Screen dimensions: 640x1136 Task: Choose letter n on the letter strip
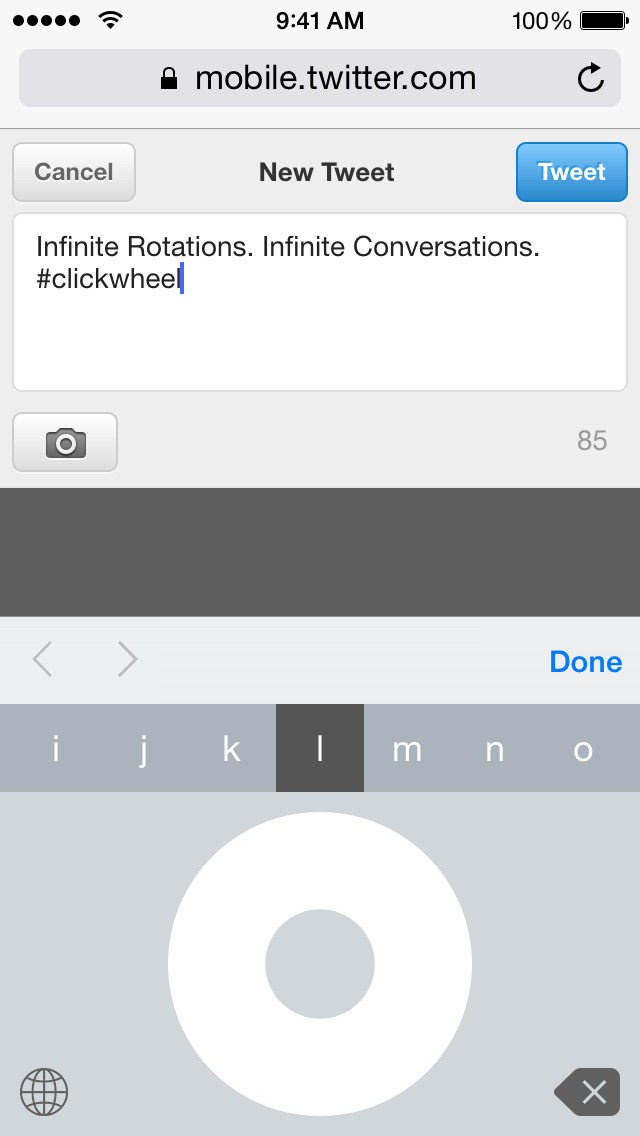point(495,749)
